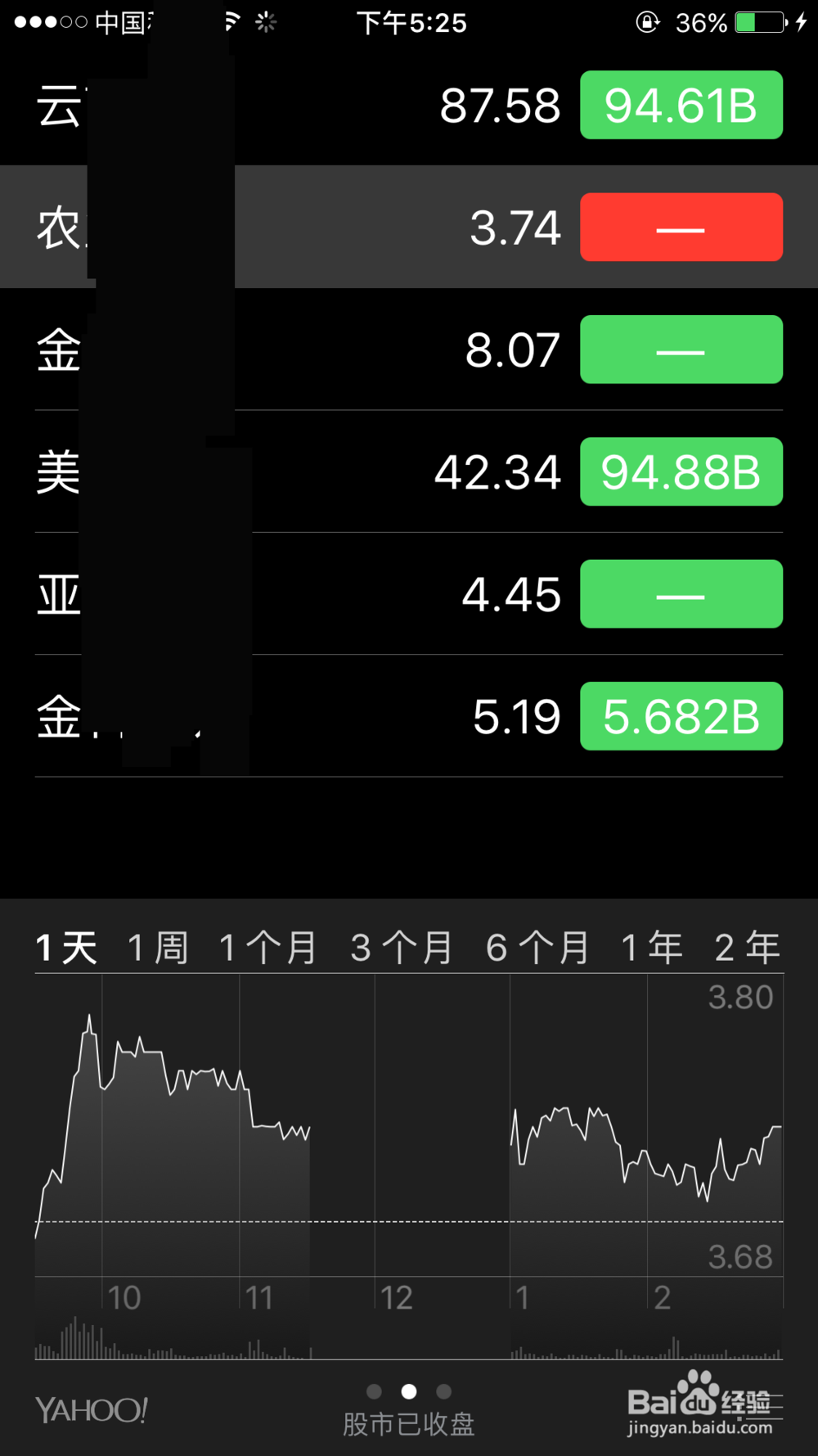Open the stock row priced 8.07

[409, 349]
